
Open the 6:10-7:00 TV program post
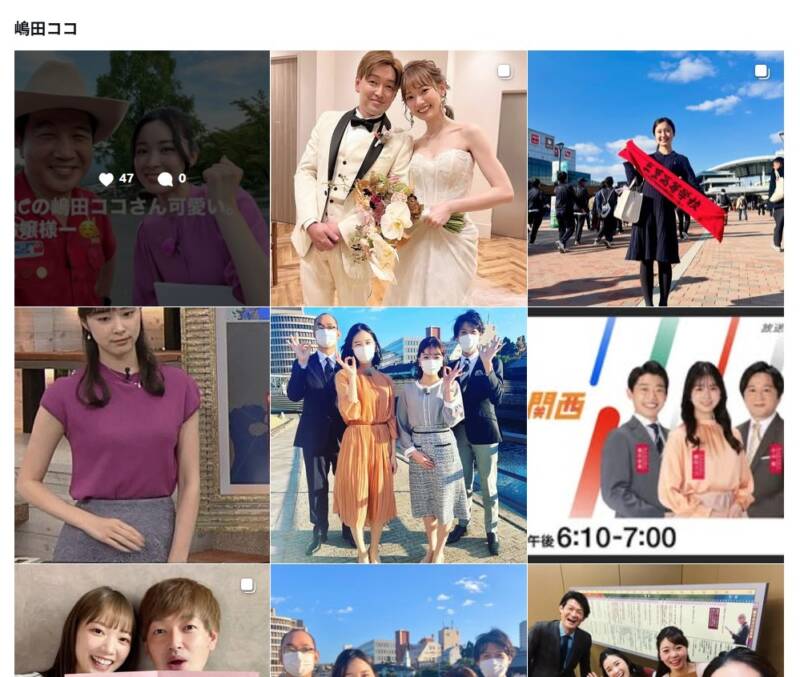point(655,434)
